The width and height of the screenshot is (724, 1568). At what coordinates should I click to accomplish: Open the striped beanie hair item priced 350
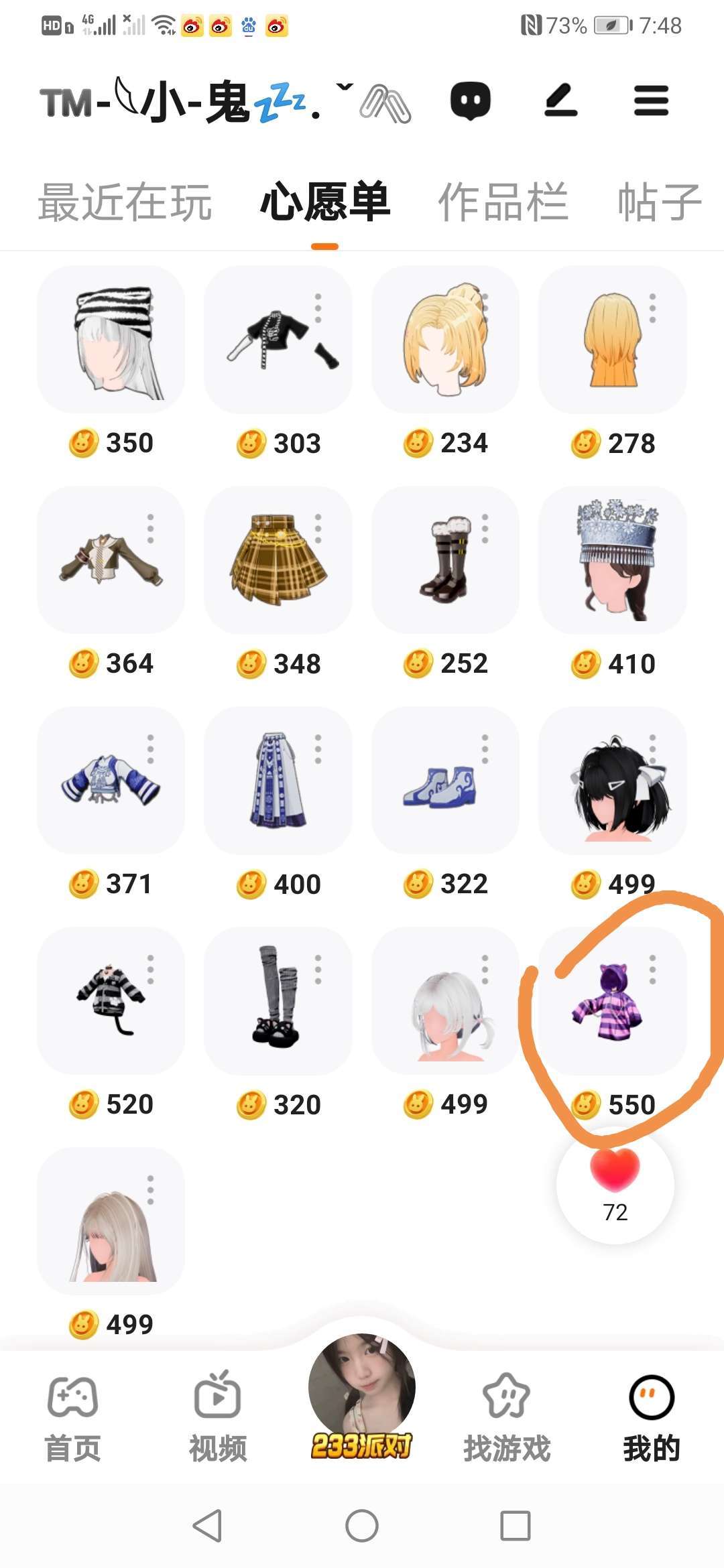111,340
